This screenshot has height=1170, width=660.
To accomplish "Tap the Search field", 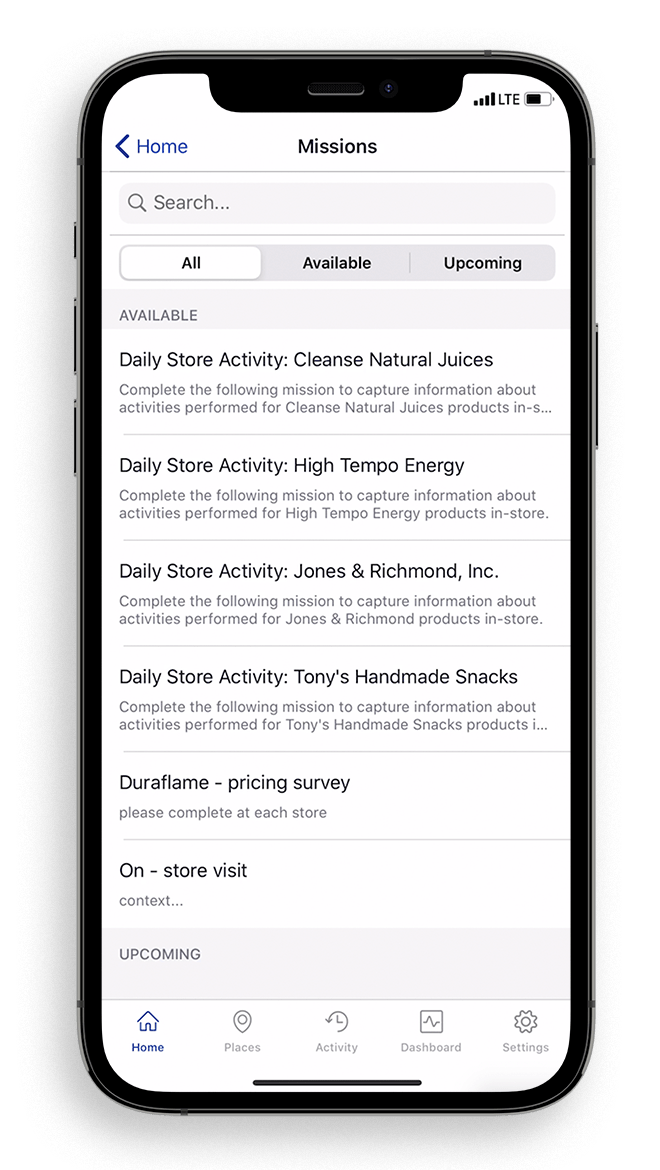I will pyautogui.click(x=337, y=203).
